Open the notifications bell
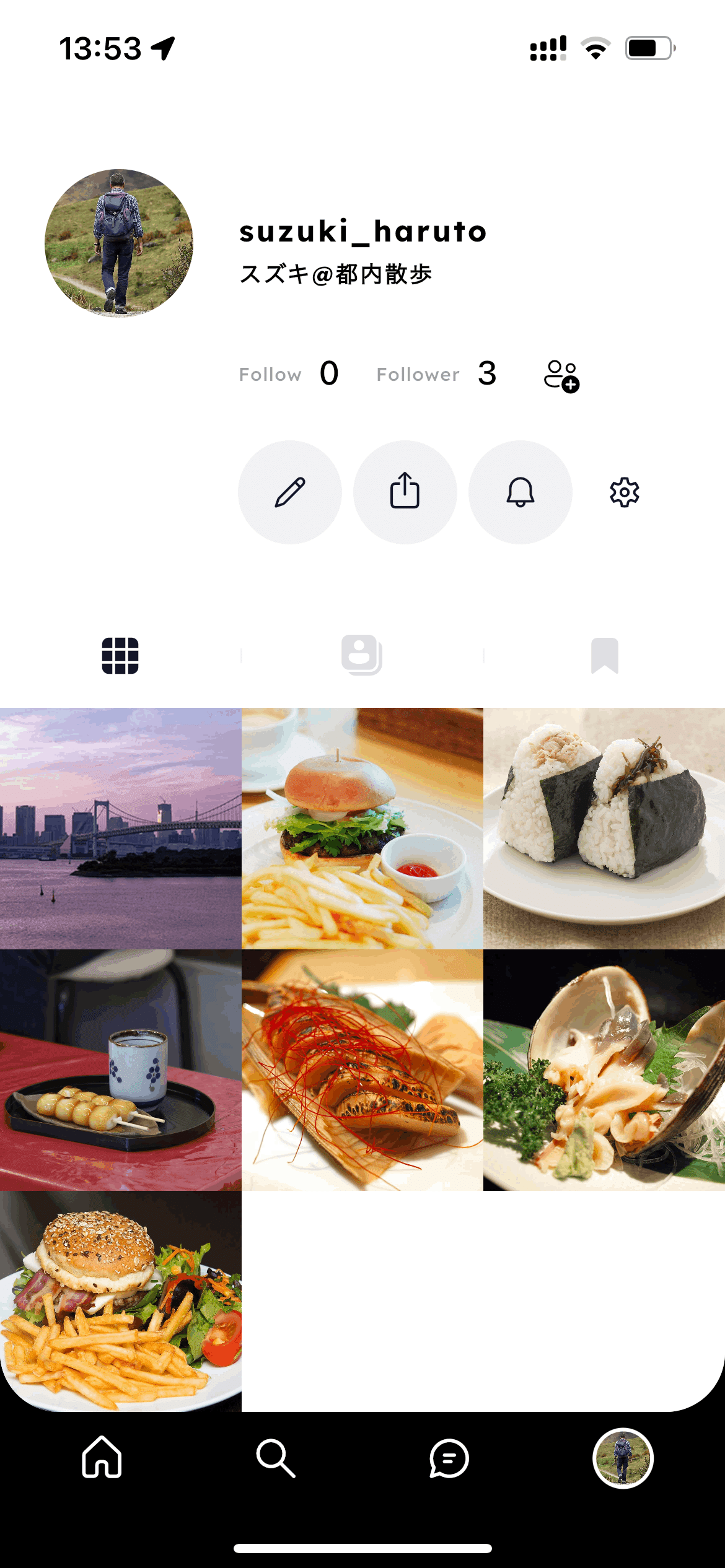This screenshot has height=1568, width=725. point(520,492)
